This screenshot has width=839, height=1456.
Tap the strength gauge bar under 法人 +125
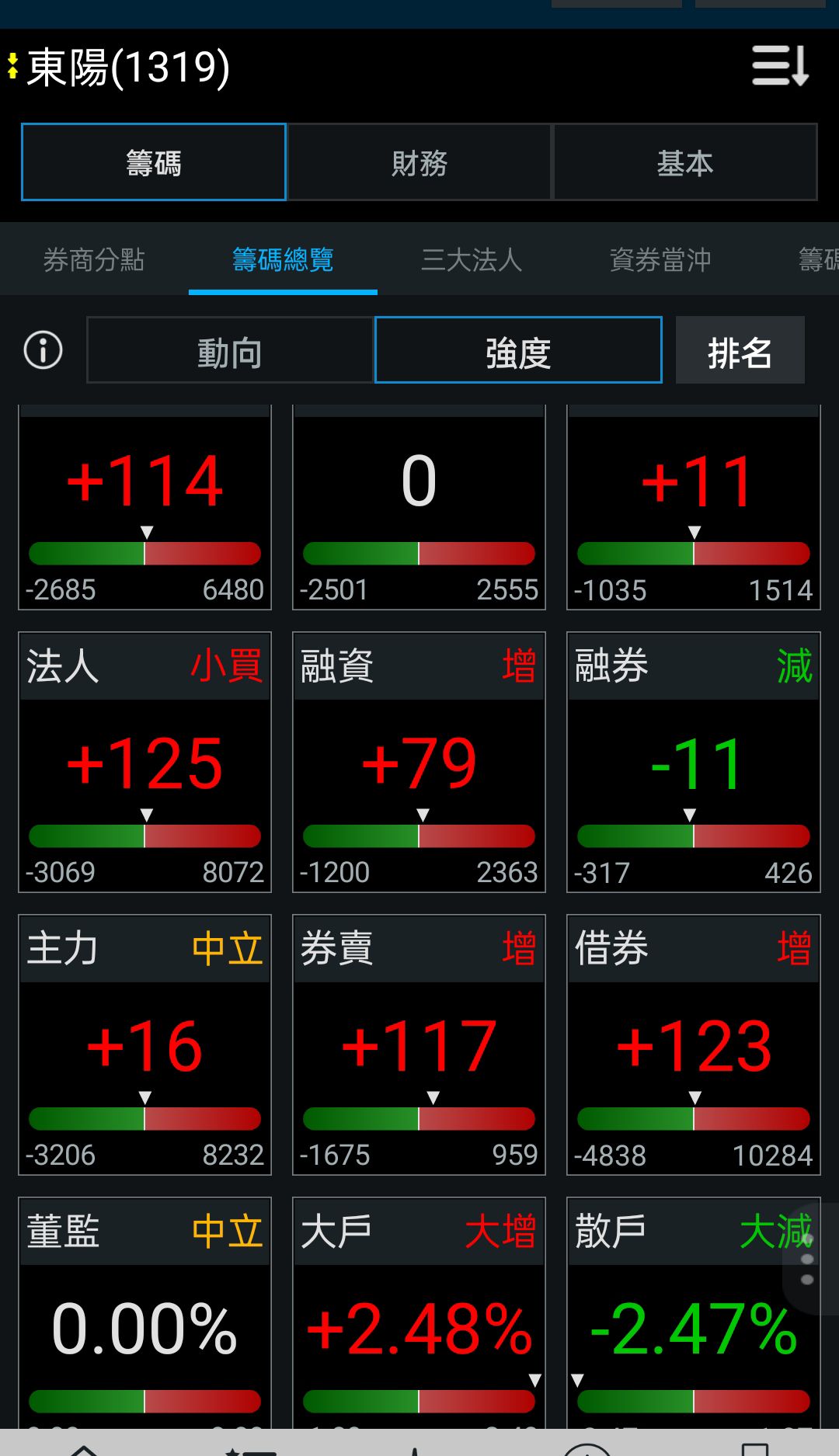[x=144, y=836]
